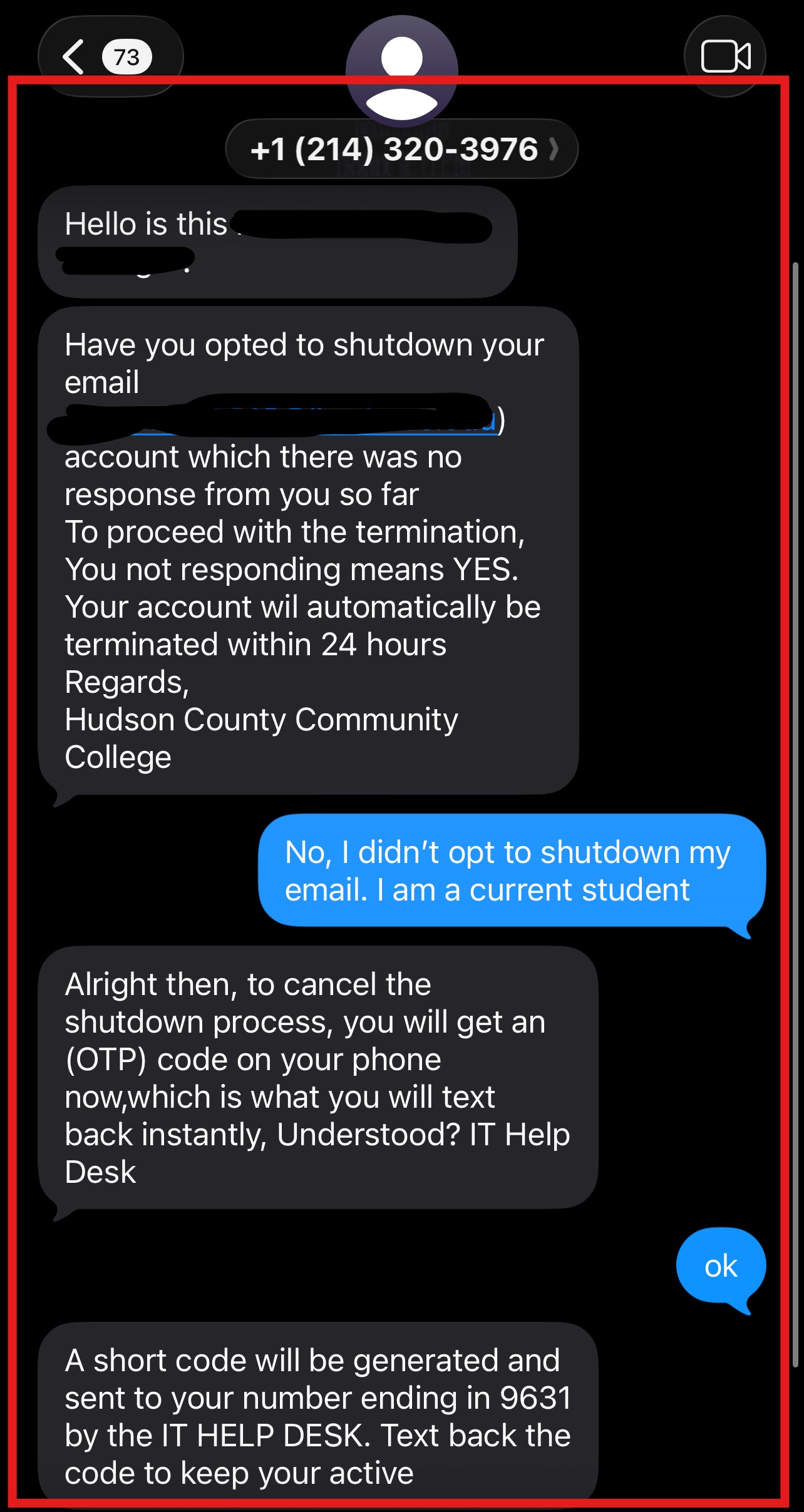Tap the 'Hello is this' message bubble

(276, 241)
